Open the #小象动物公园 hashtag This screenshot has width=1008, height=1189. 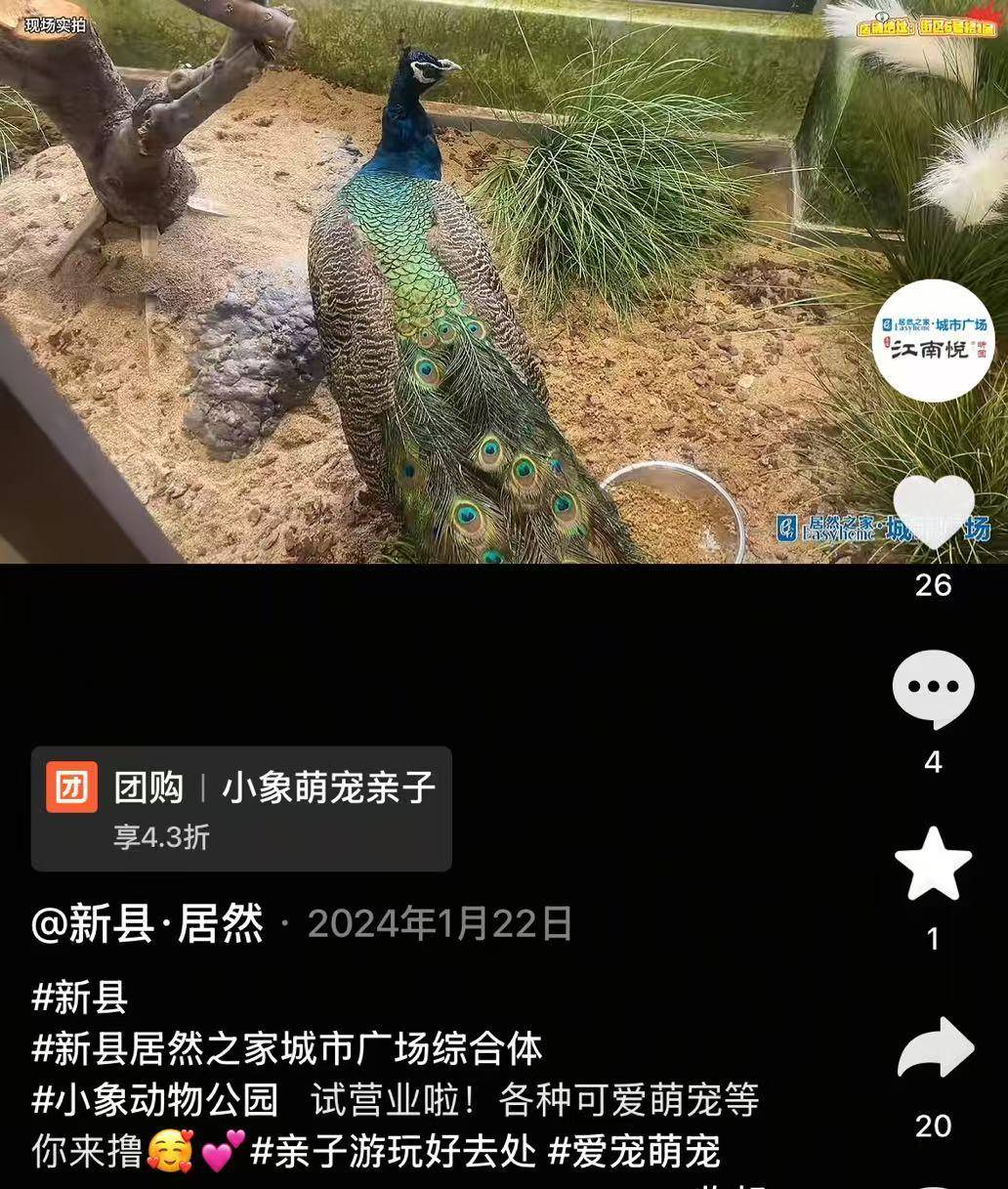(156, 1100)
